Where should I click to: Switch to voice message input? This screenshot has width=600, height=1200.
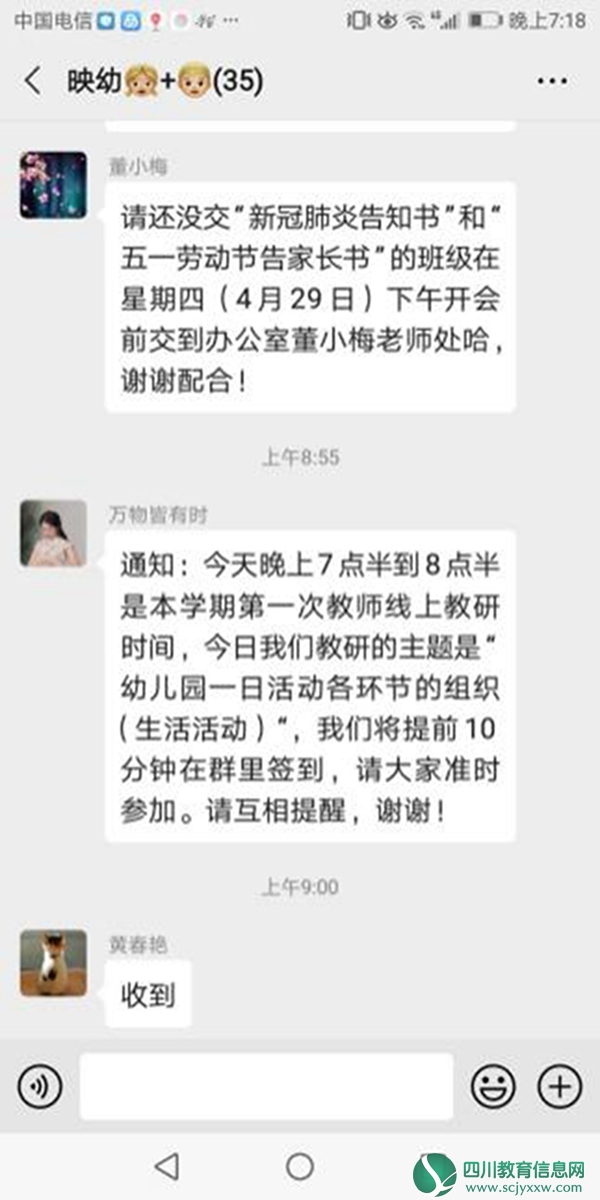click(39, 1085)
